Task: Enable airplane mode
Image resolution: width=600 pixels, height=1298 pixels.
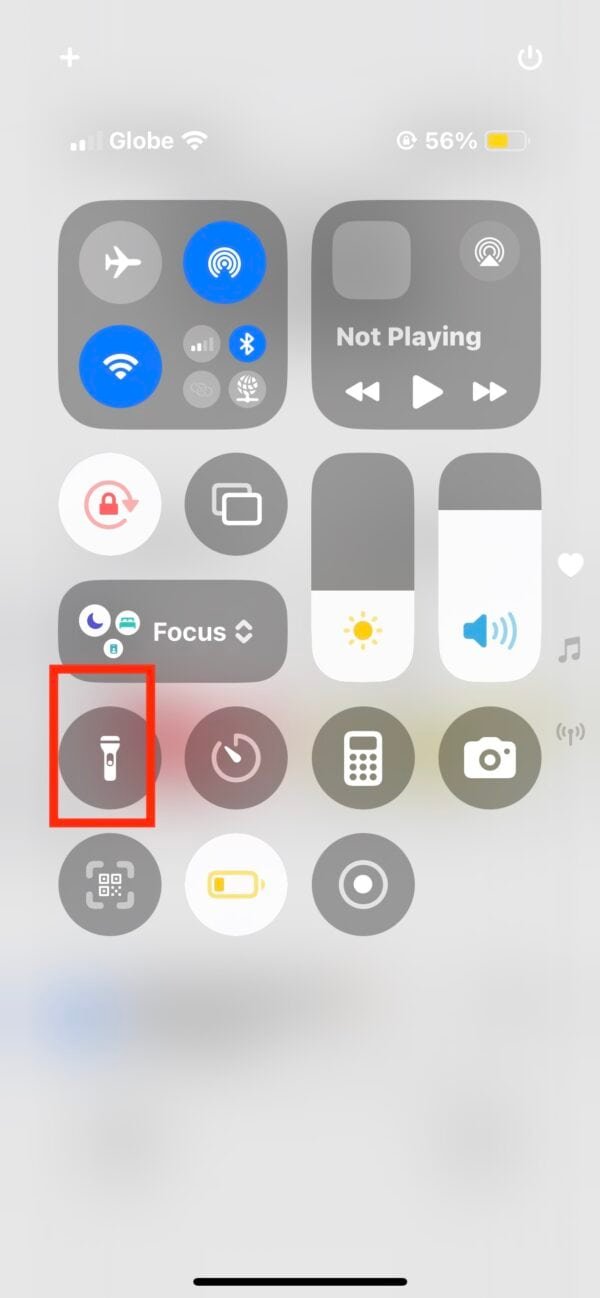Action: [120, 263]
